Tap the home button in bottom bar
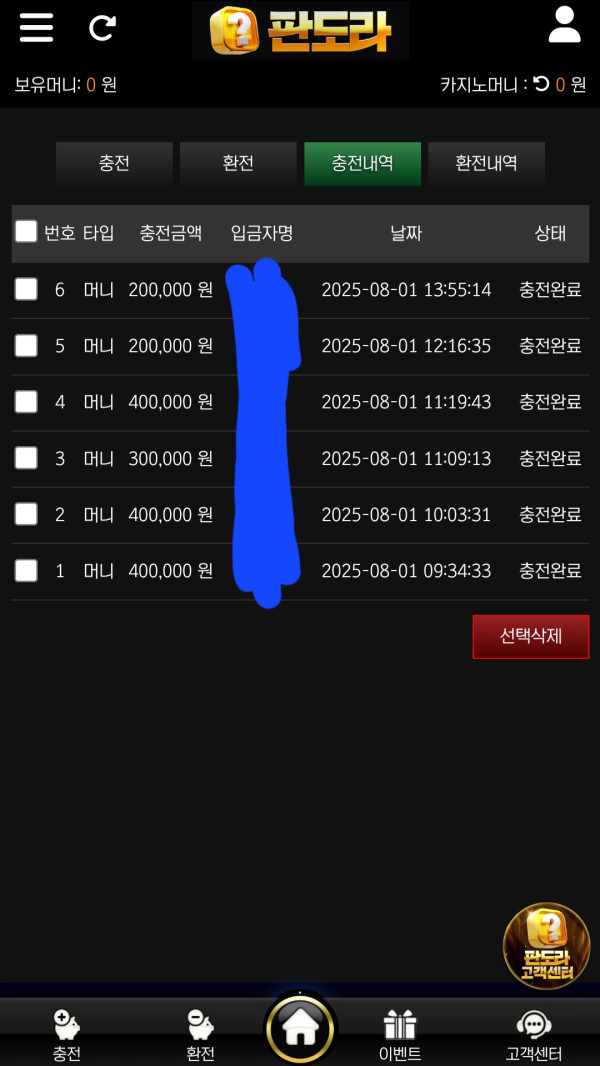 pyautogui.click(x=300, y=1028)
